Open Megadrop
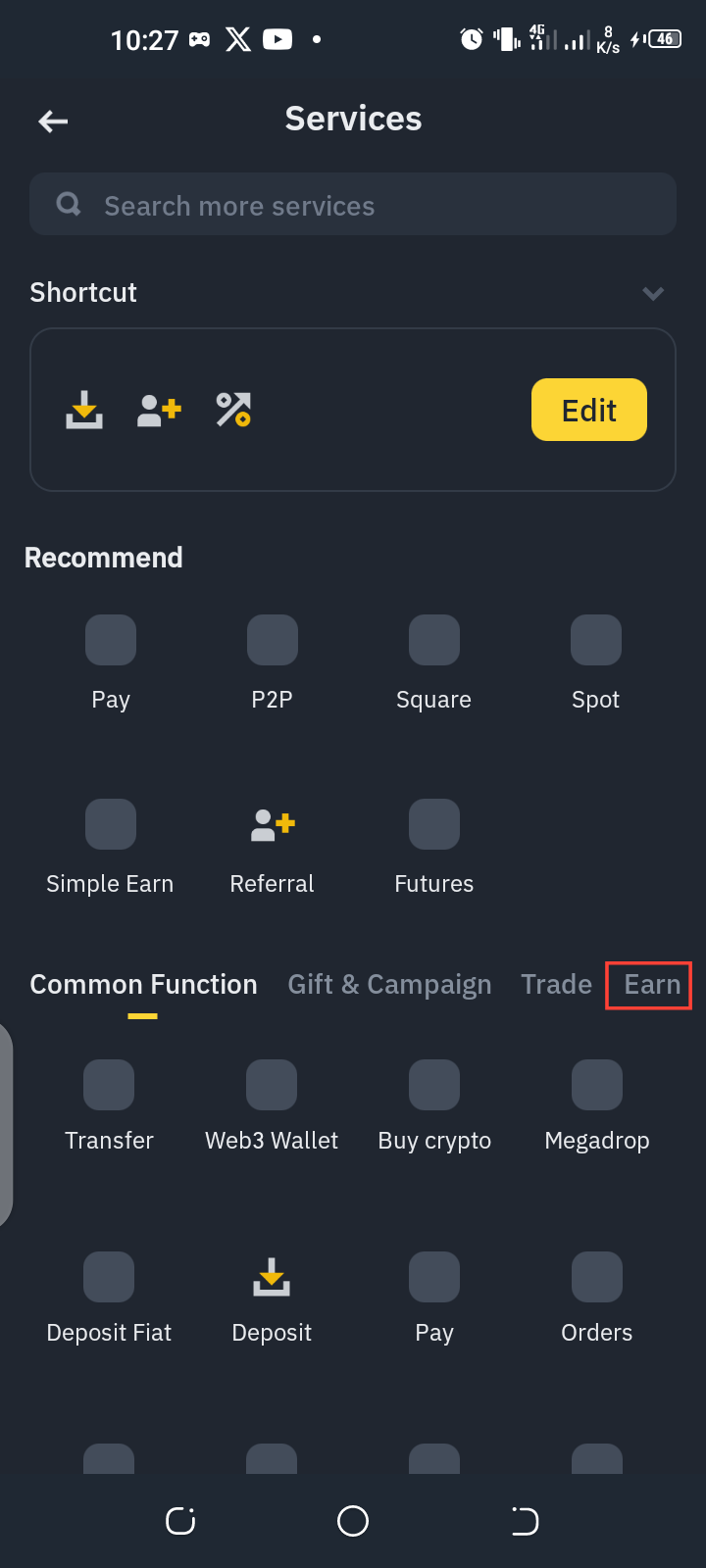 pyautogui.click(x=597, y=1106)
